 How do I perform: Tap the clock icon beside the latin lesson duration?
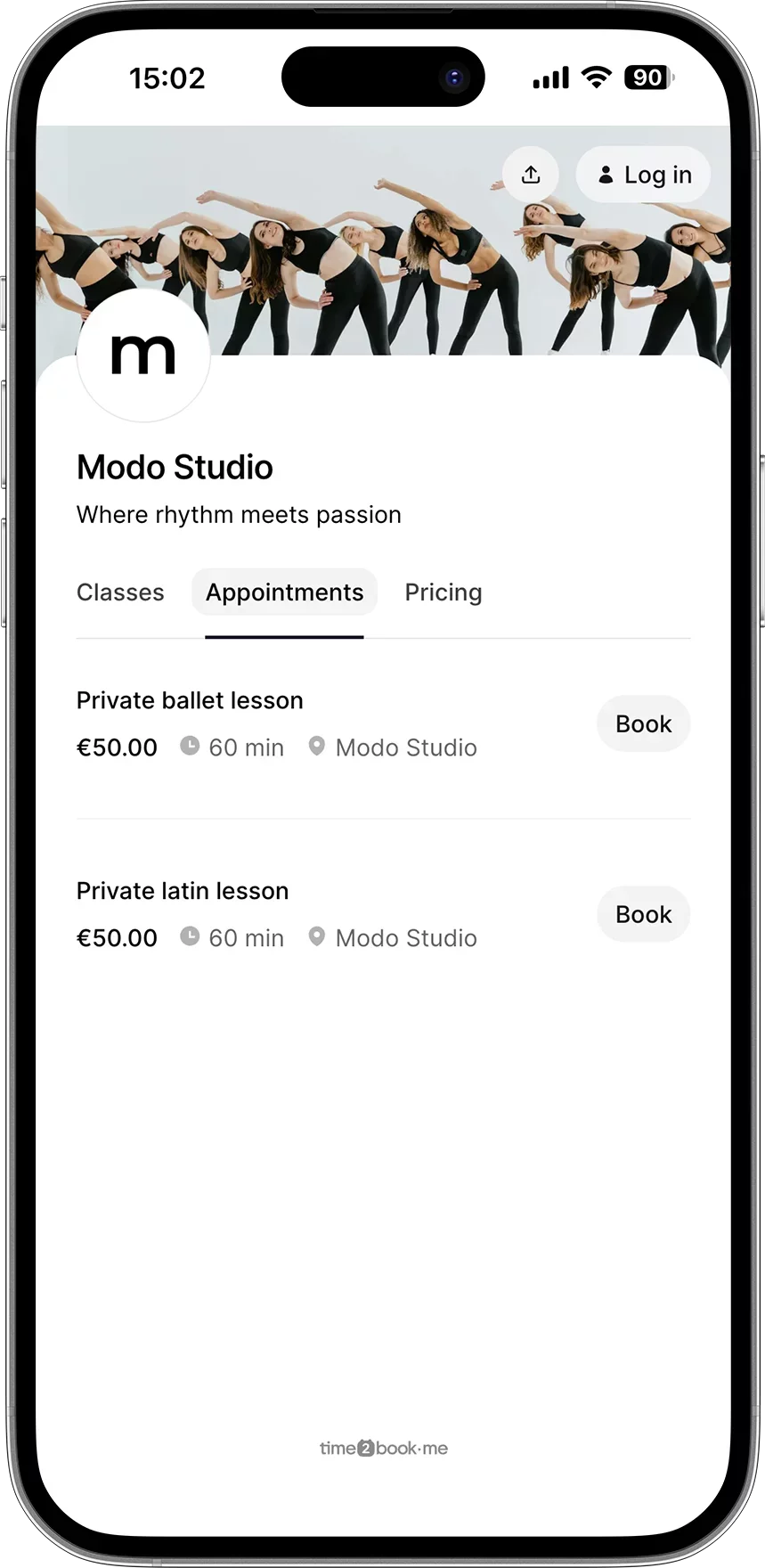coord(190,936)
